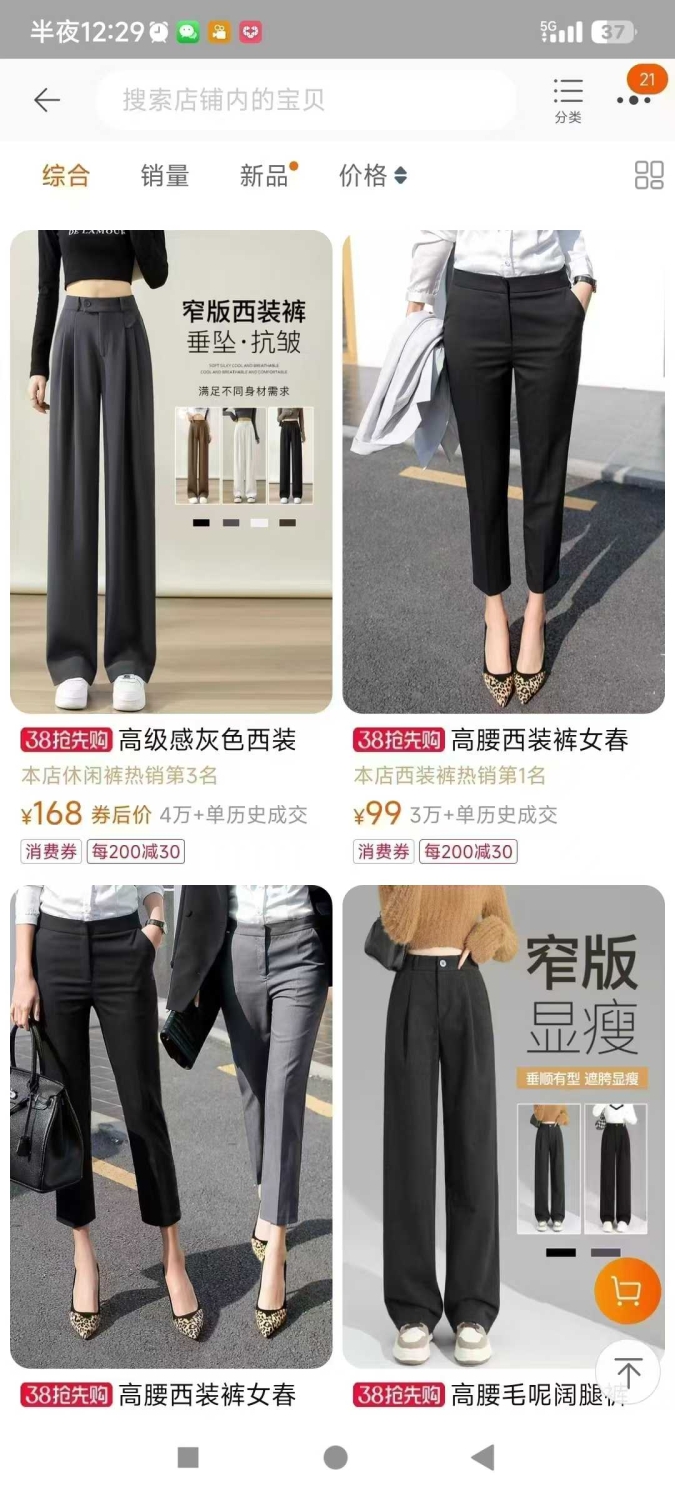This screenshot has height=1500, width=675.
Task: Tap the 搜索店铺内的宝贝 search field
Action: (x=306, y=100)
